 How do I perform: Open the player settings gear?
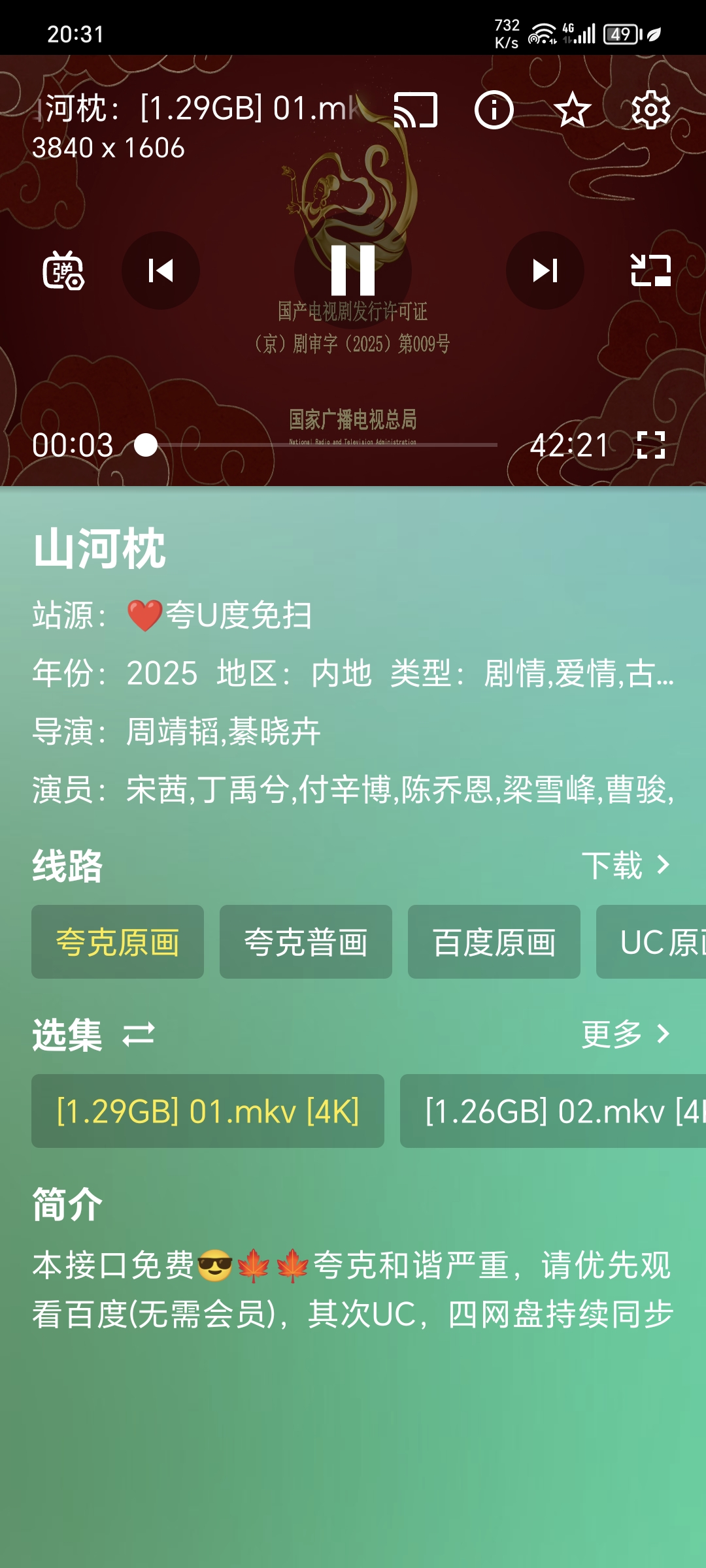coord(651,111)
